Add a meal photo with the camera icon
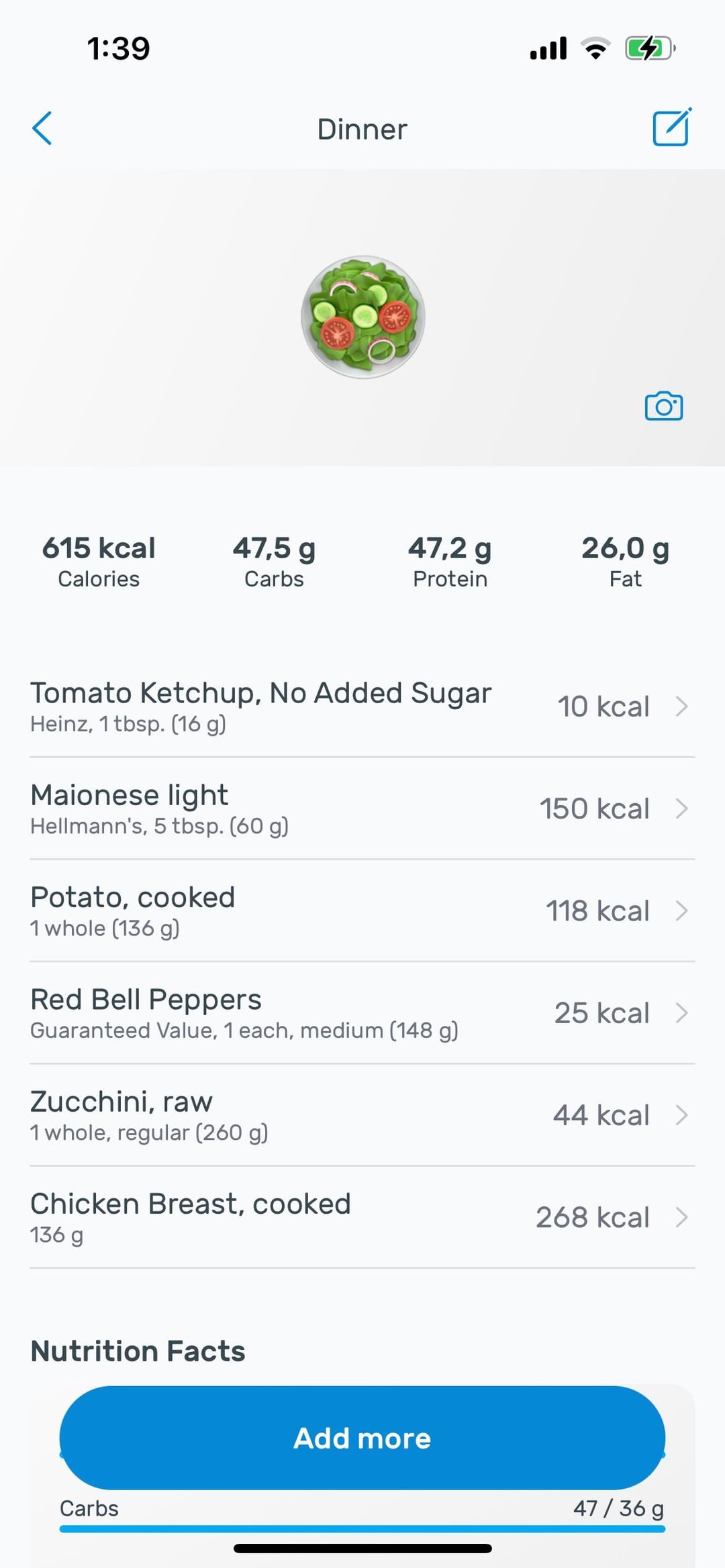 point(663,406)
